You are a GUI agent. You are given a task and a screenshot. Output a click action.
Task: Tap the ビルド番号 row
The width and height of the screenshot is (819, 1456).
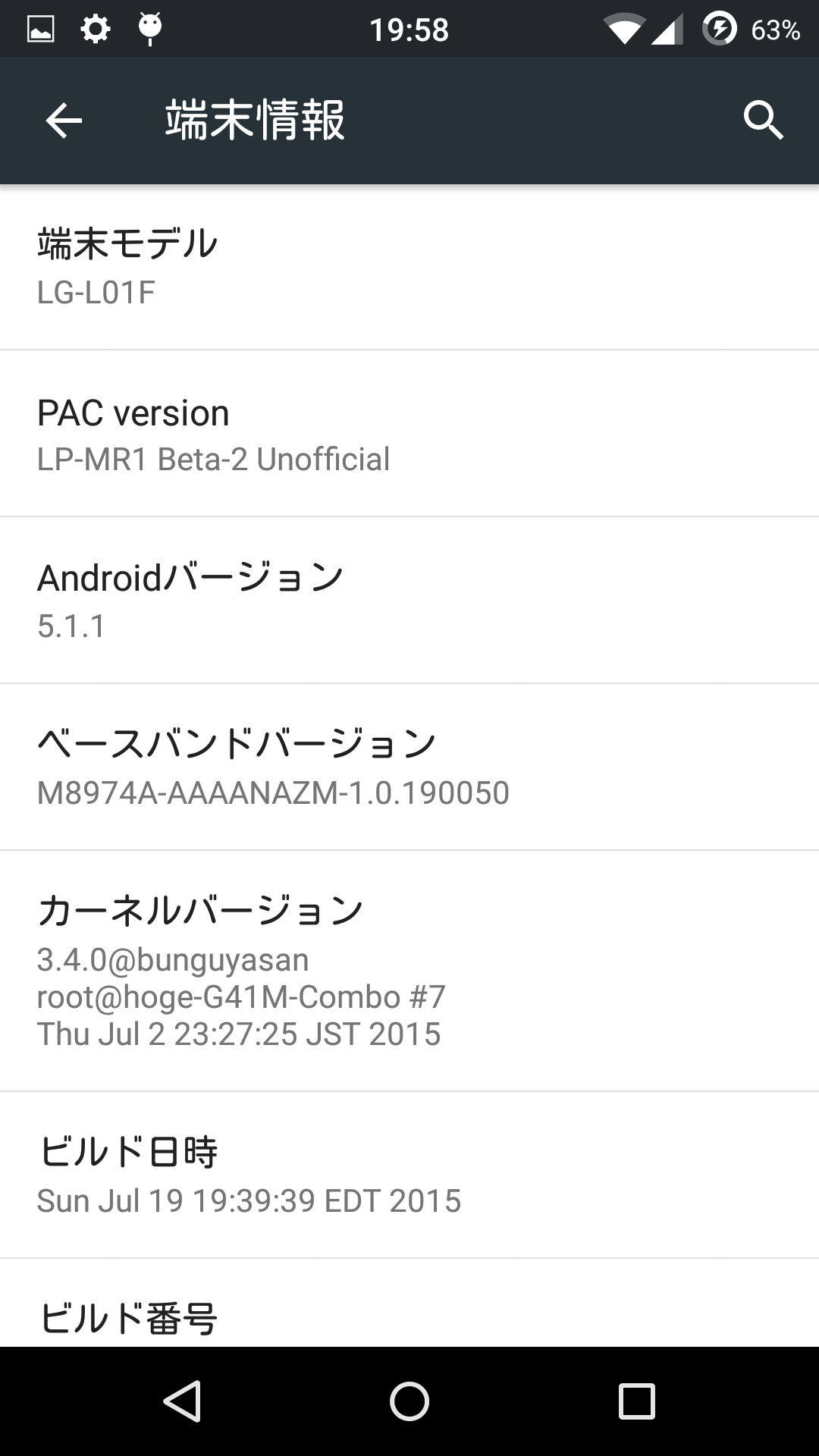point(409,1304)
